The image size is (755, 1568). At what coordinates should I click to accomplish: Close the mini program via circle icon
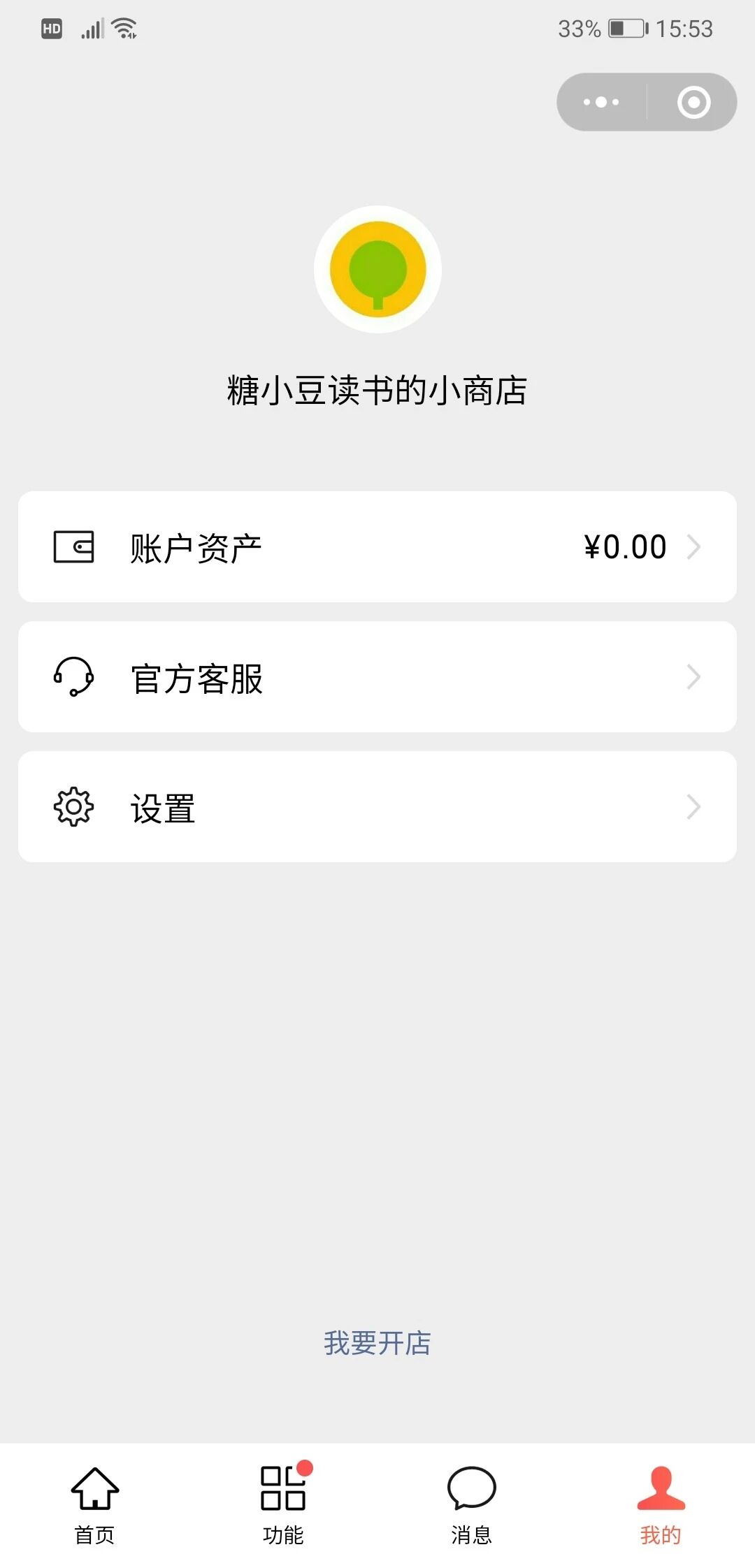693,102
